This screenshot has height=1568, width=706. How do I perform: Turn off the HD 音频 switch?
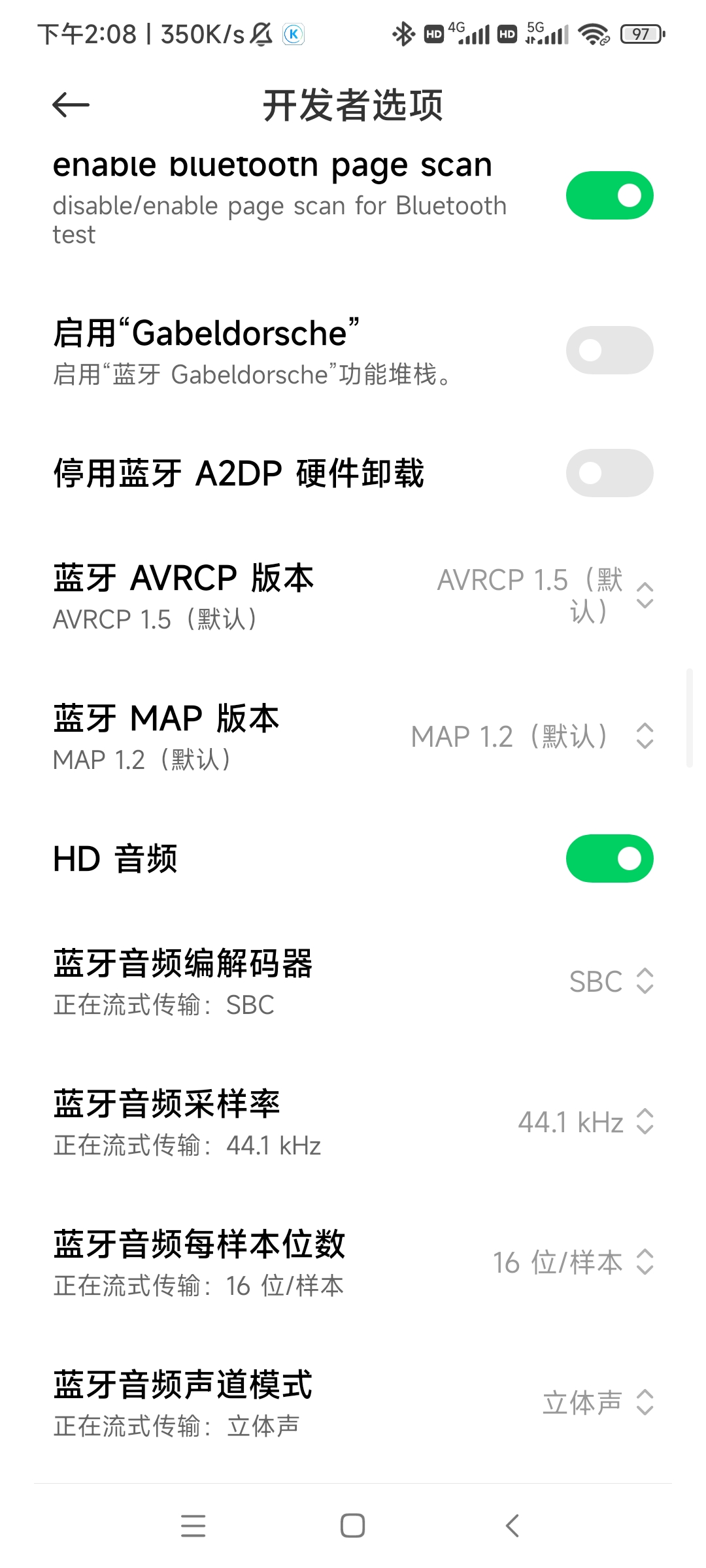point(609,858)
